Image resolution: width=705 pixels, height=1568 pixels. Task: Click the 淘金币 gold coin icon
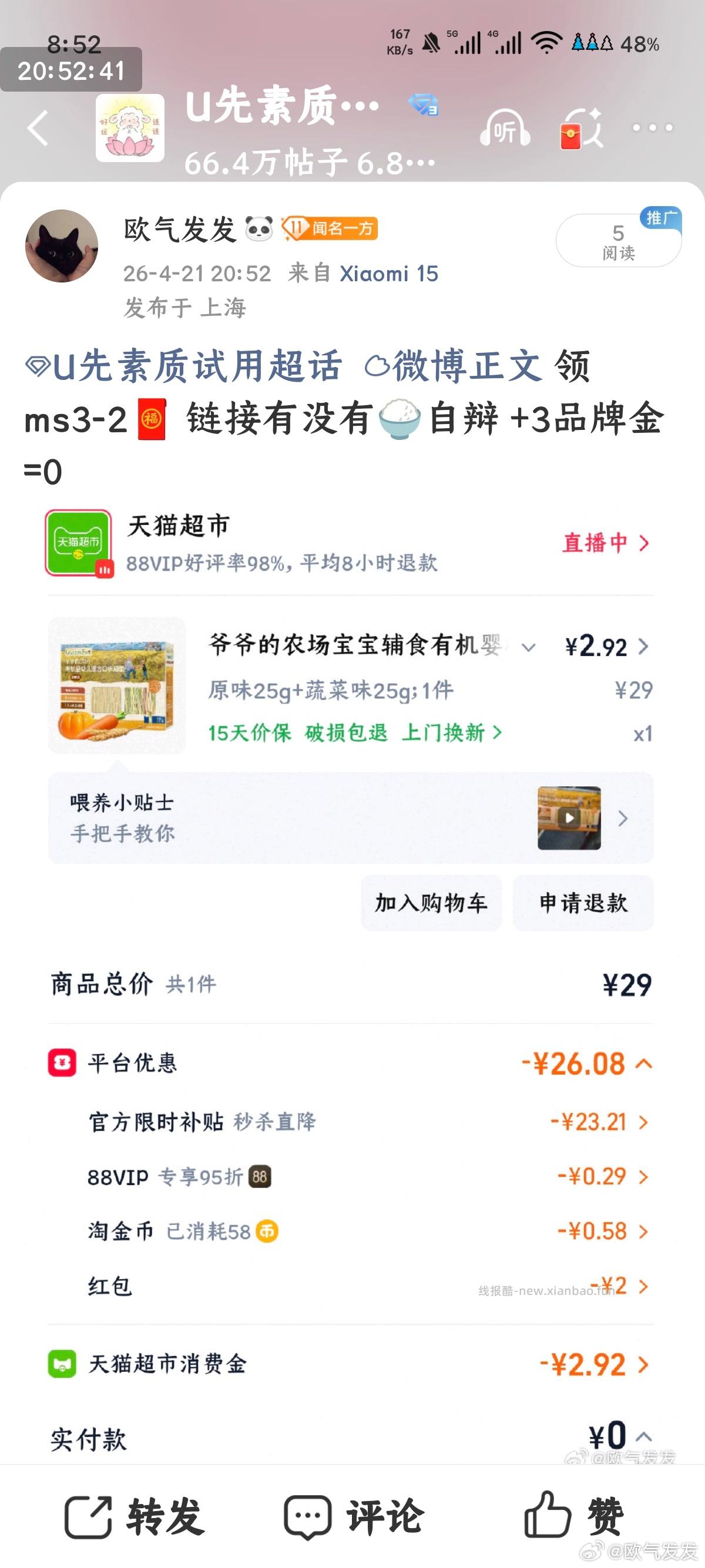(x=266, y=1231)
